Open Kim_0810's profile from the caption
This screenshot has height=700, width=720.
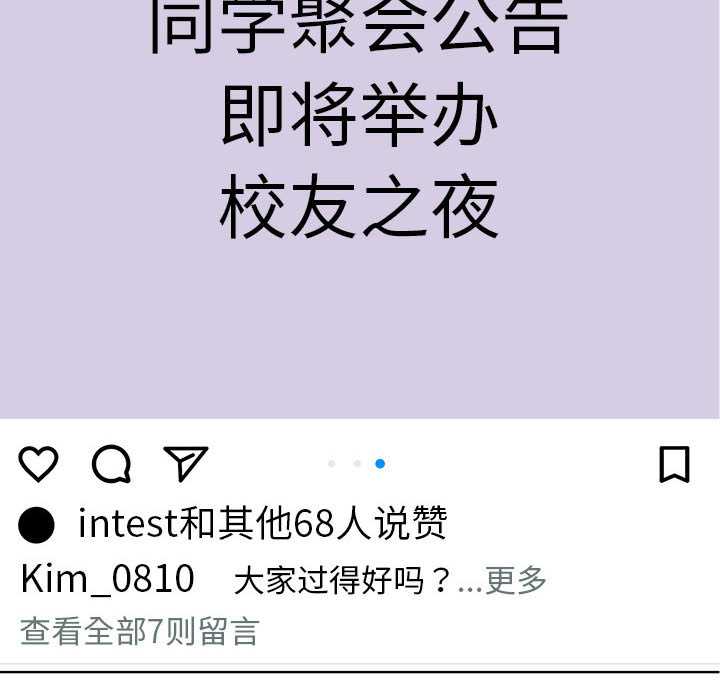tap(107, 579)
